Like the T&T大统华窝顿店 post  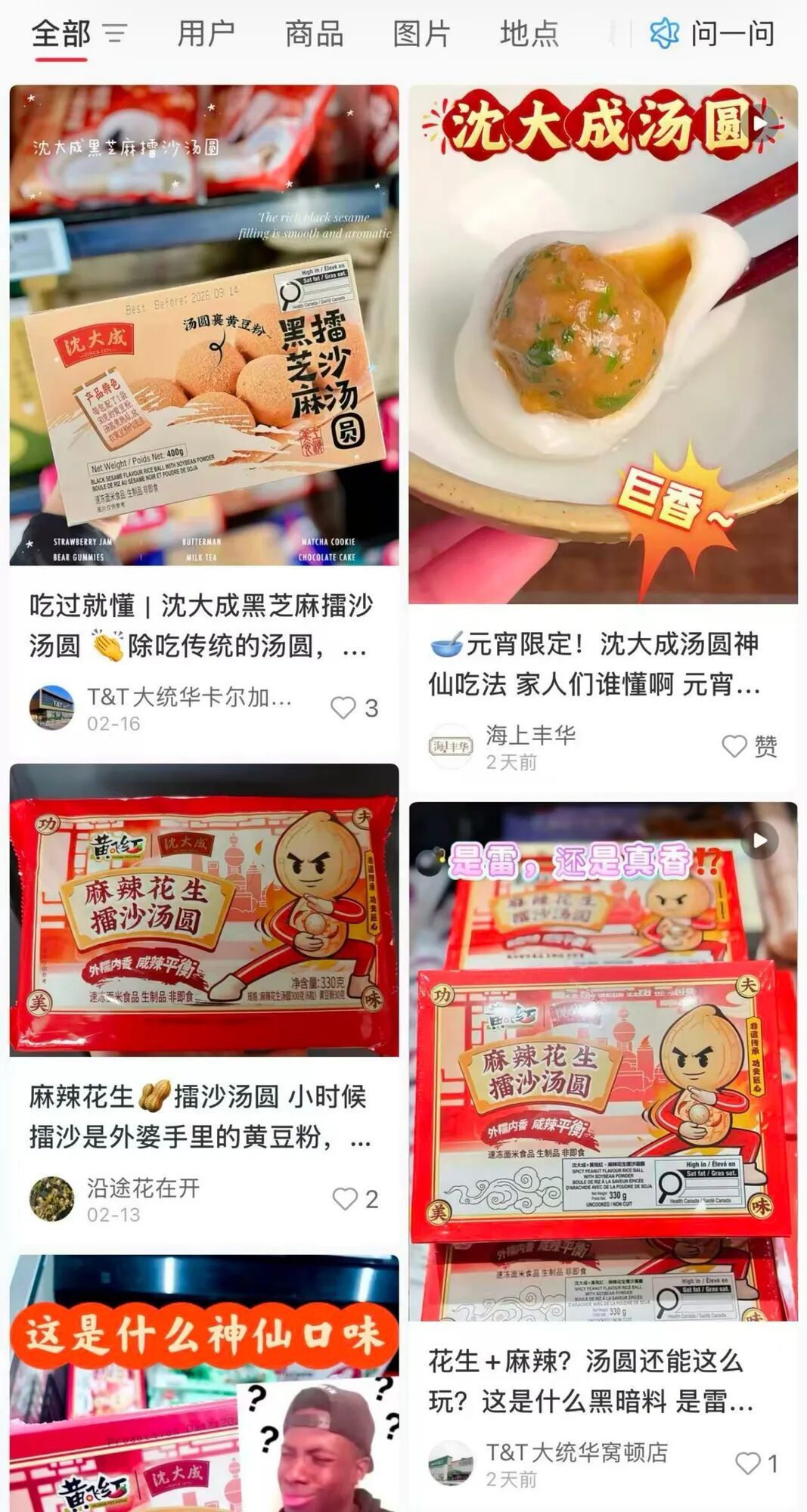748,1464
